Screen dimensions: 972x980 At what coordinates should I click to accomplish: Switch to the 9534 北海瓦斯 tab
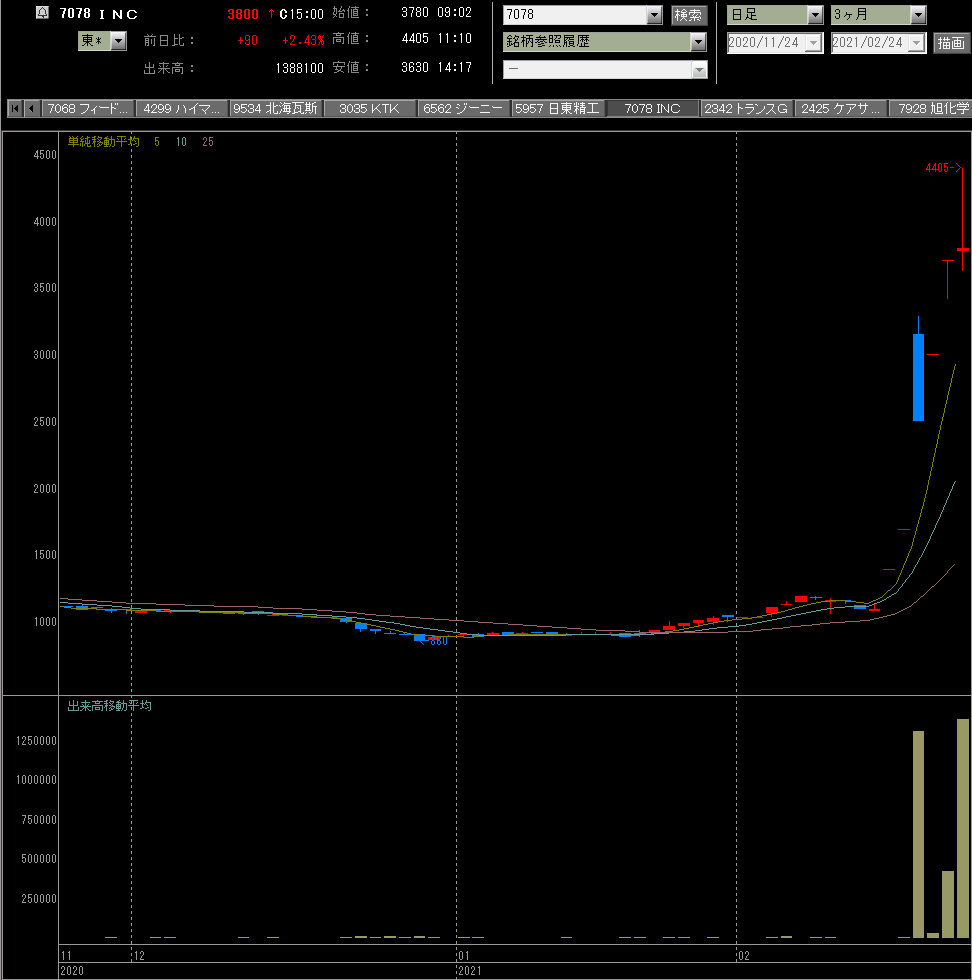point(276,109)
